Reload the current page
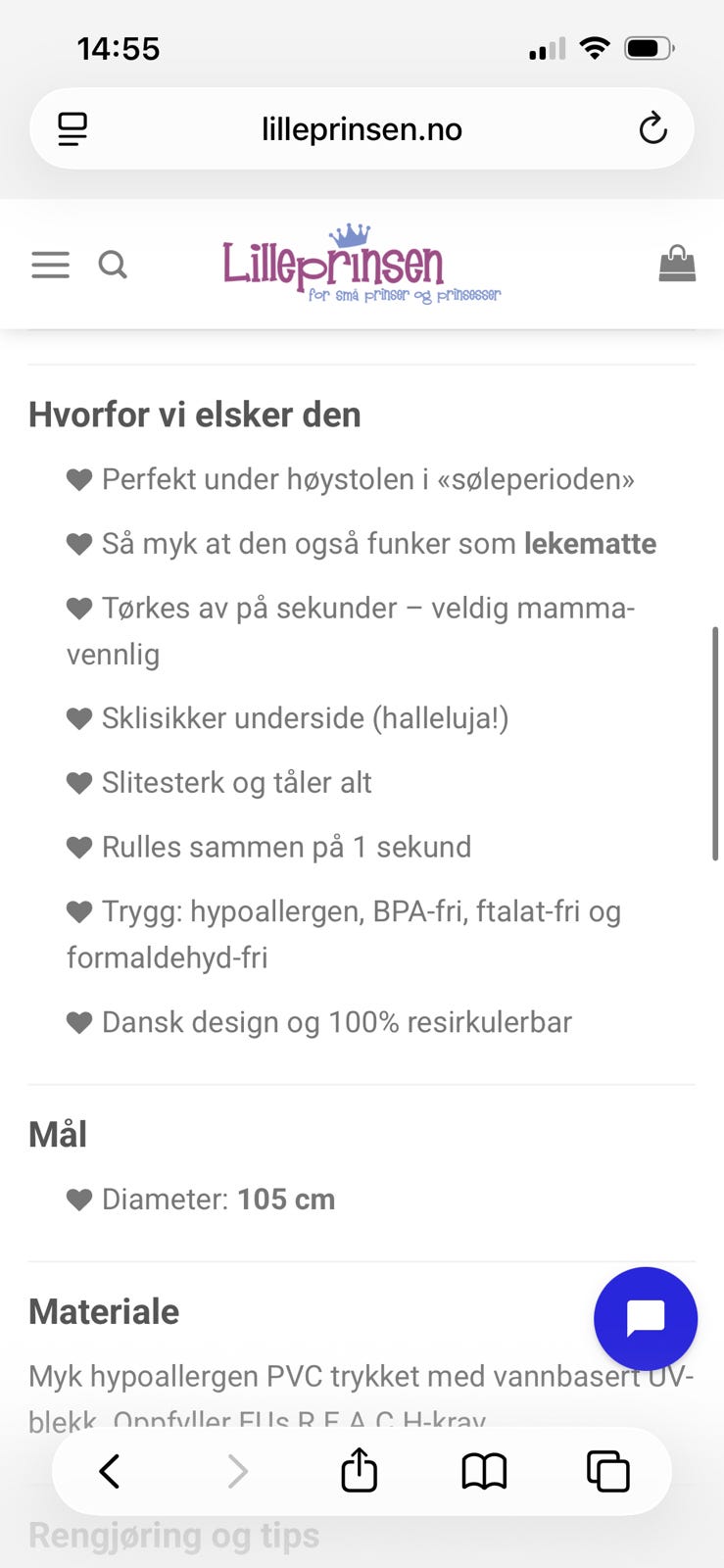The image size is (724, 1568). coord(652,127)
